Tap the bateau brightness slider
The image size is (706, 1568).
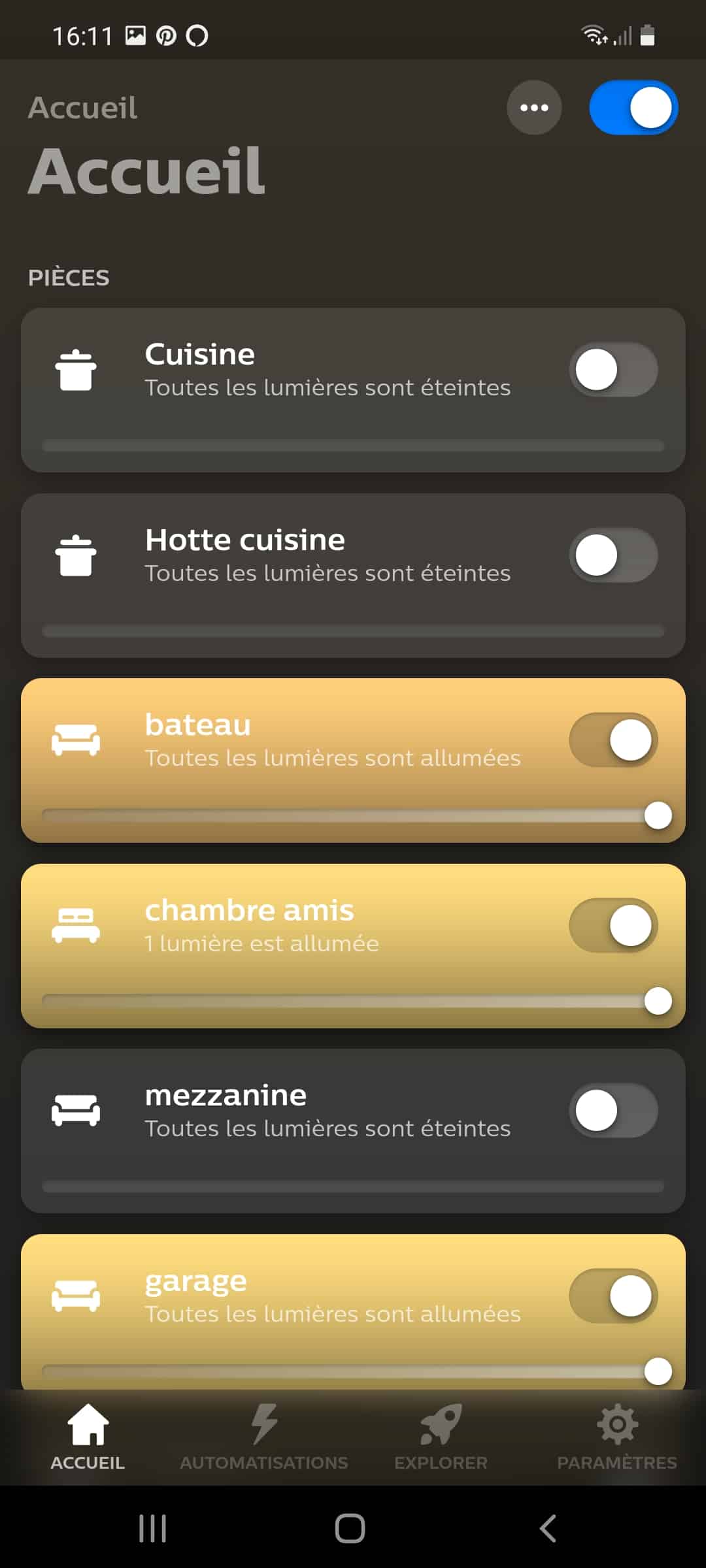pos(353,815)
